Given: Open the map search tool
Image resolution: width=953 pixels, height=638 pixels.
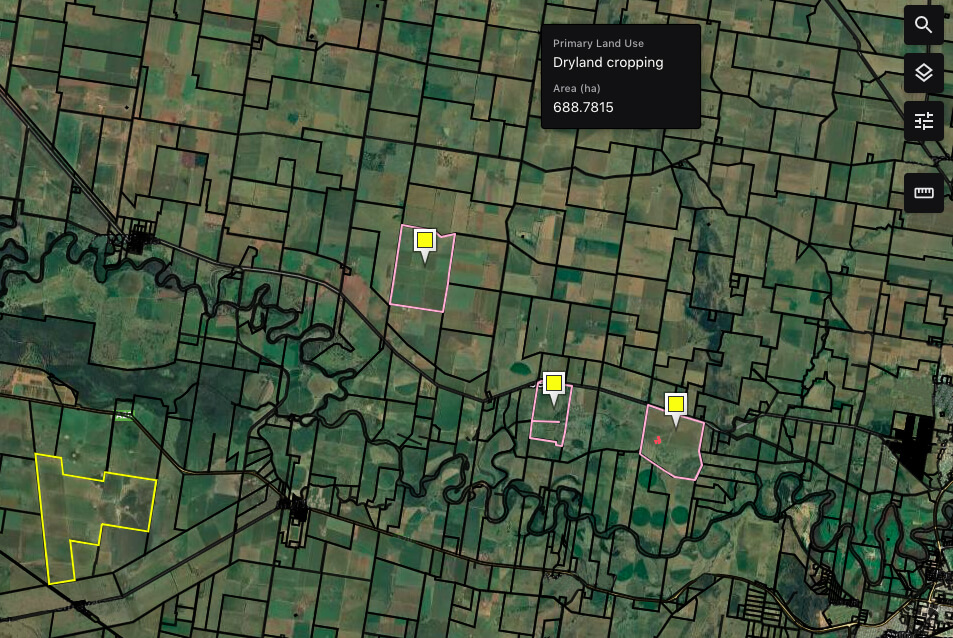Looking at the screenshot, I should [x=923, y=25].
